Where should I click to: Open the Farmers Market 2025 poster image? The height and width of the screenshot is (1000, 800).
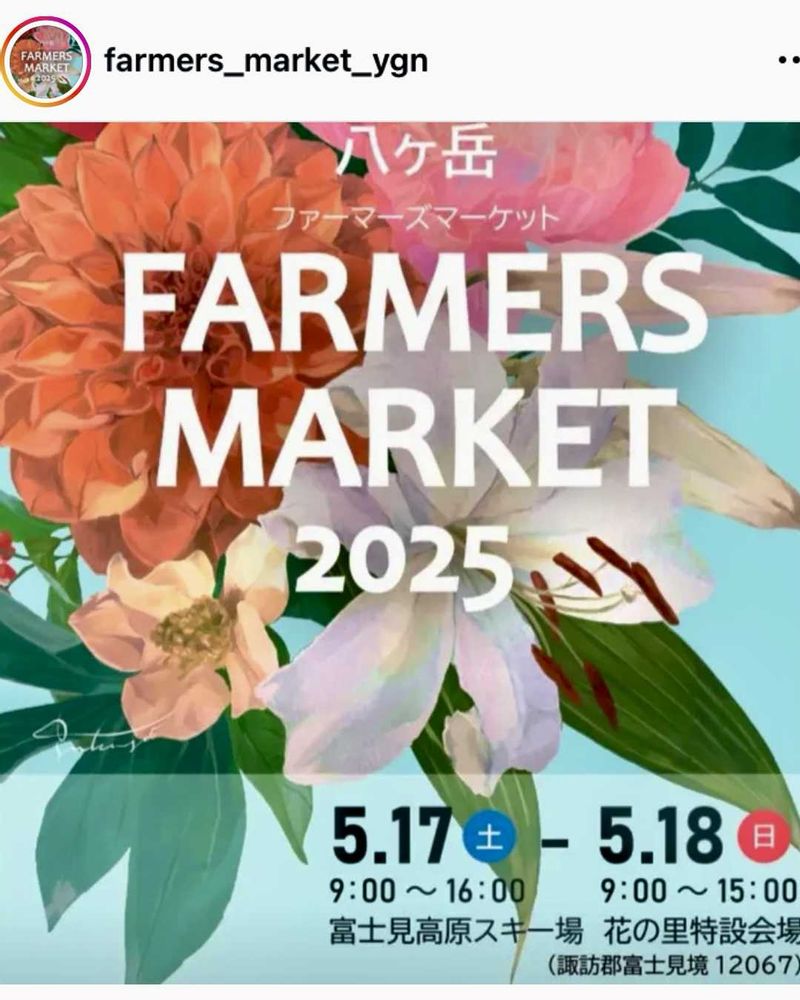tap(400, 550)
